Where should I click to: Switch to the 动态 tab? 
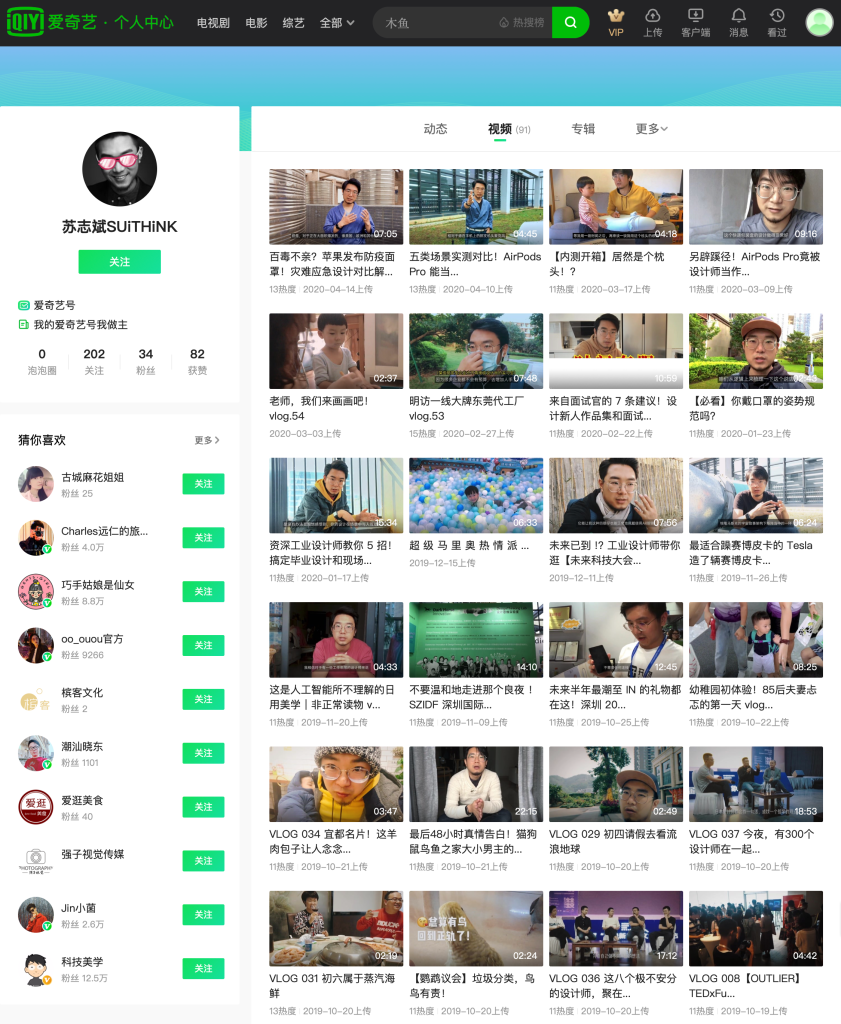tap(435, 129)
